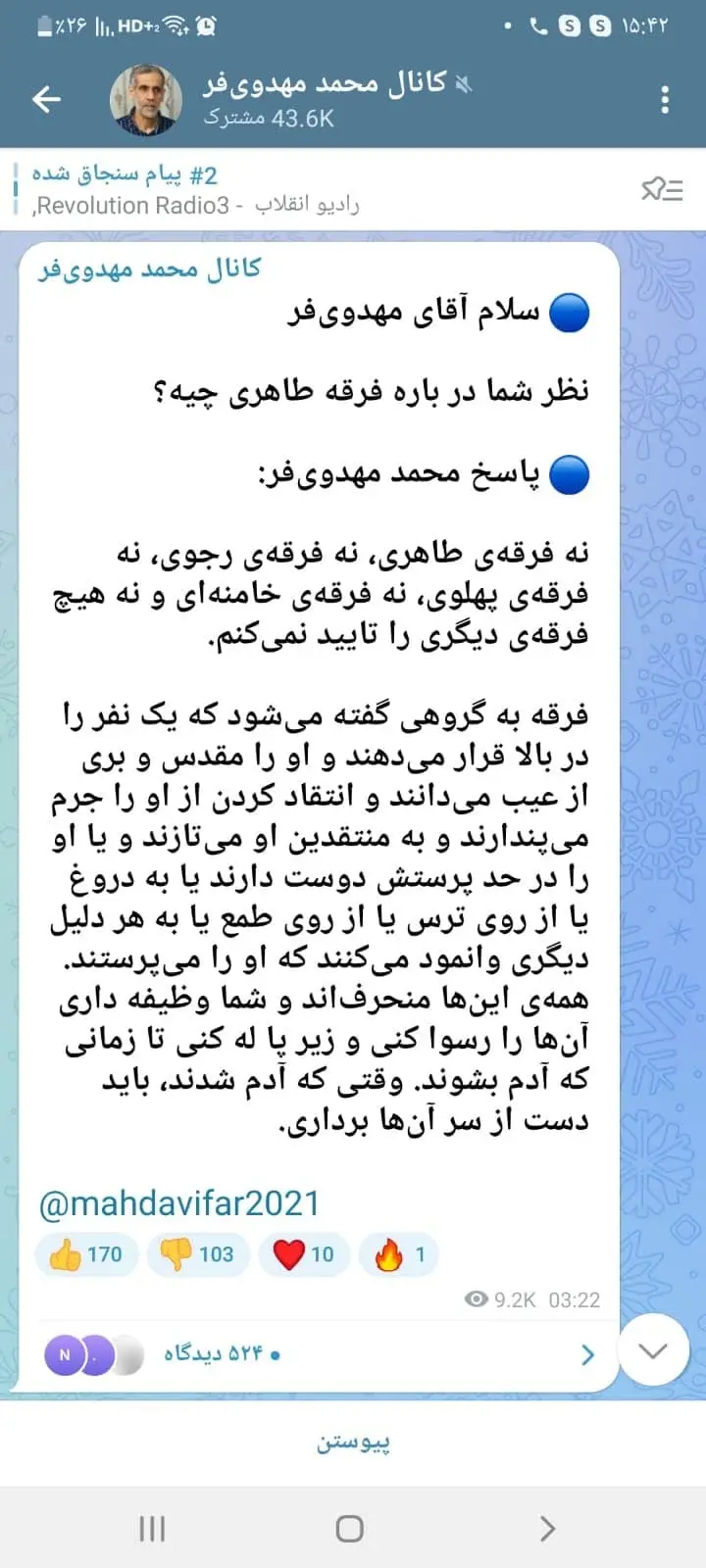Open the @mahdavifar2021 mention link

179,1203
